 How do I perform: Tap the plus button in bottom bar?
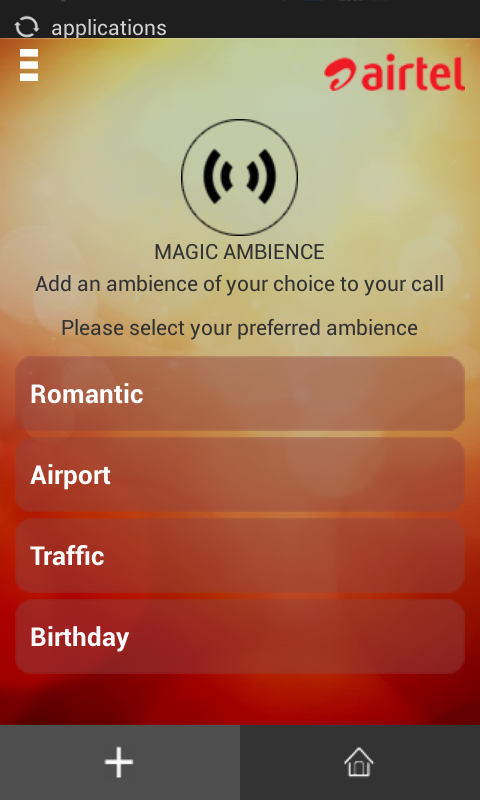(x=119, y=762)
